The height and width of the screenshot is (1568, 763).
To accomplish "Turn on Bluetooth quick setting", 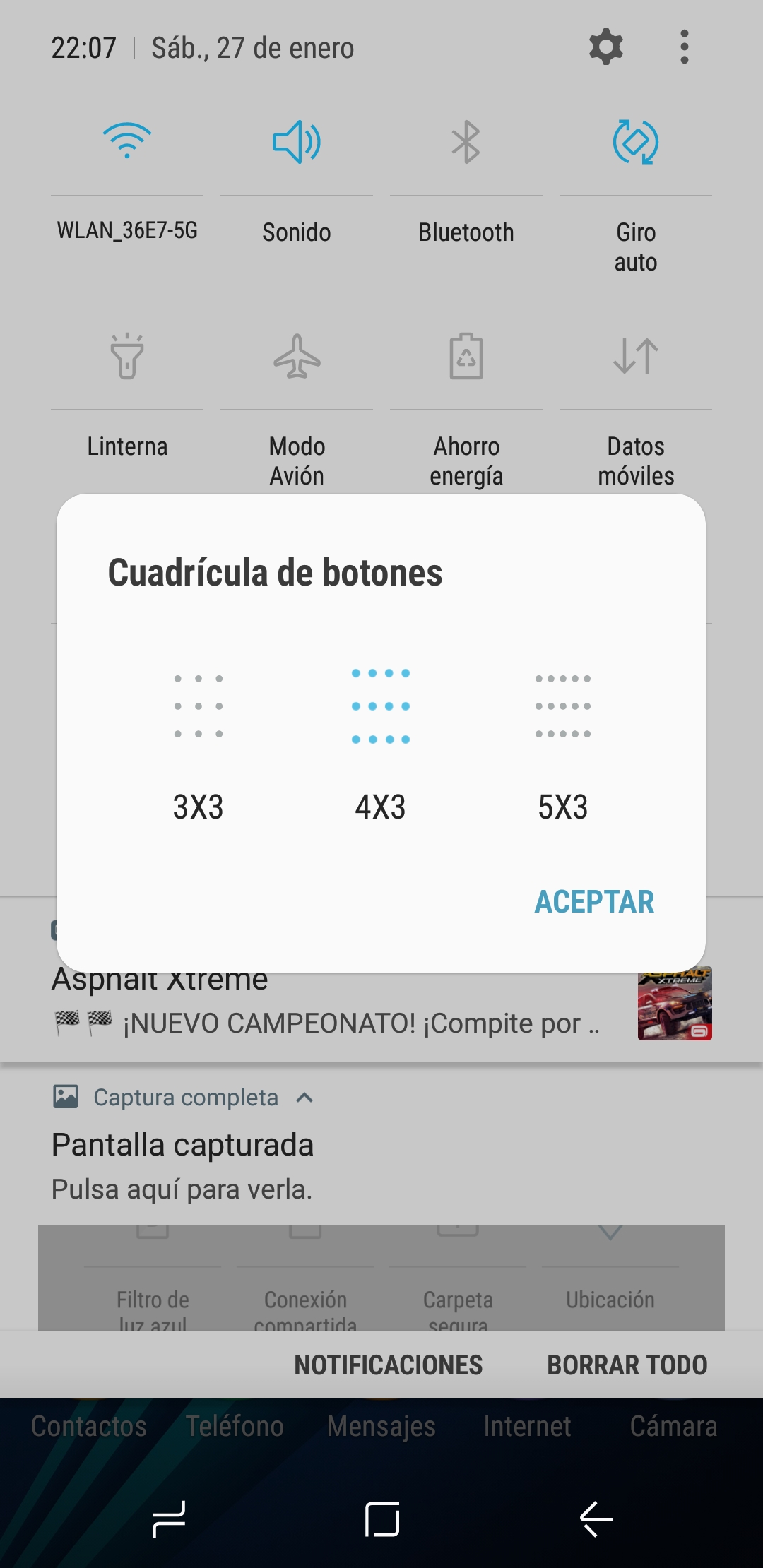I will (466, 141).
